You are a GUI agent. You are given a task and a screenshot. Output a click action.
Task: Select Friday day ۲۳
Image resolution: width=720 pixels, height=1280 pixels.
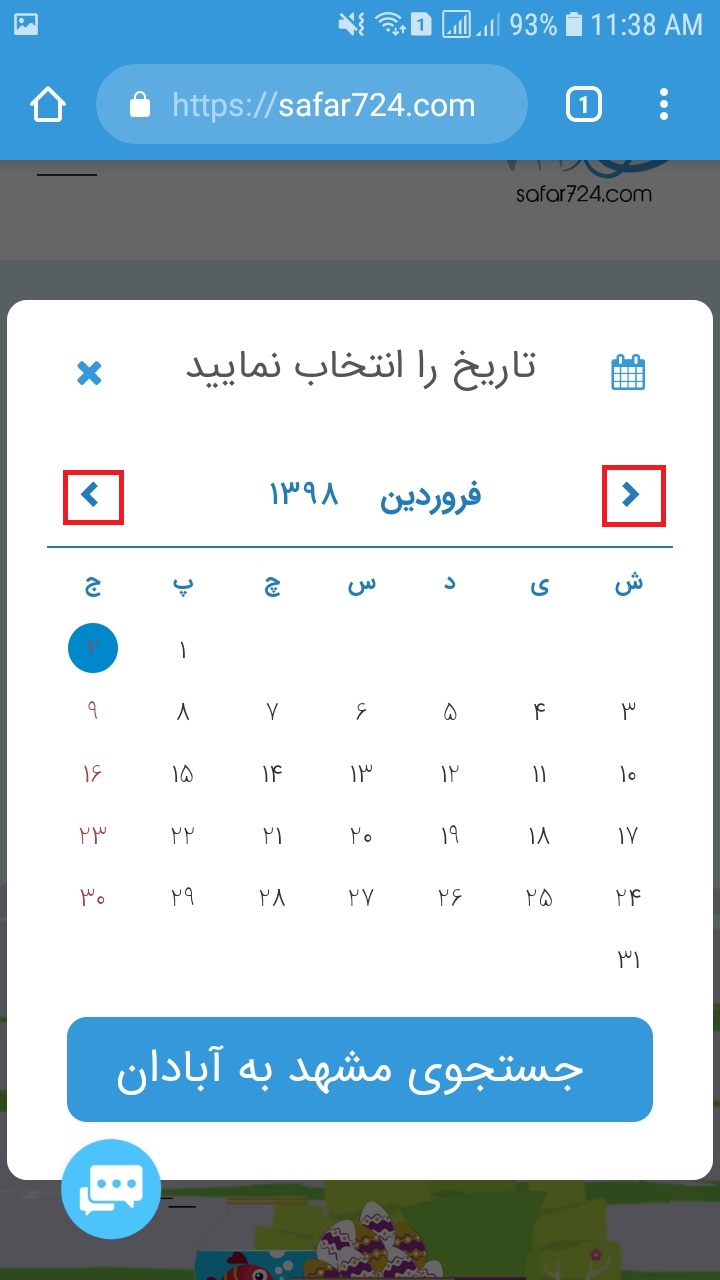[x=93, y=836]
